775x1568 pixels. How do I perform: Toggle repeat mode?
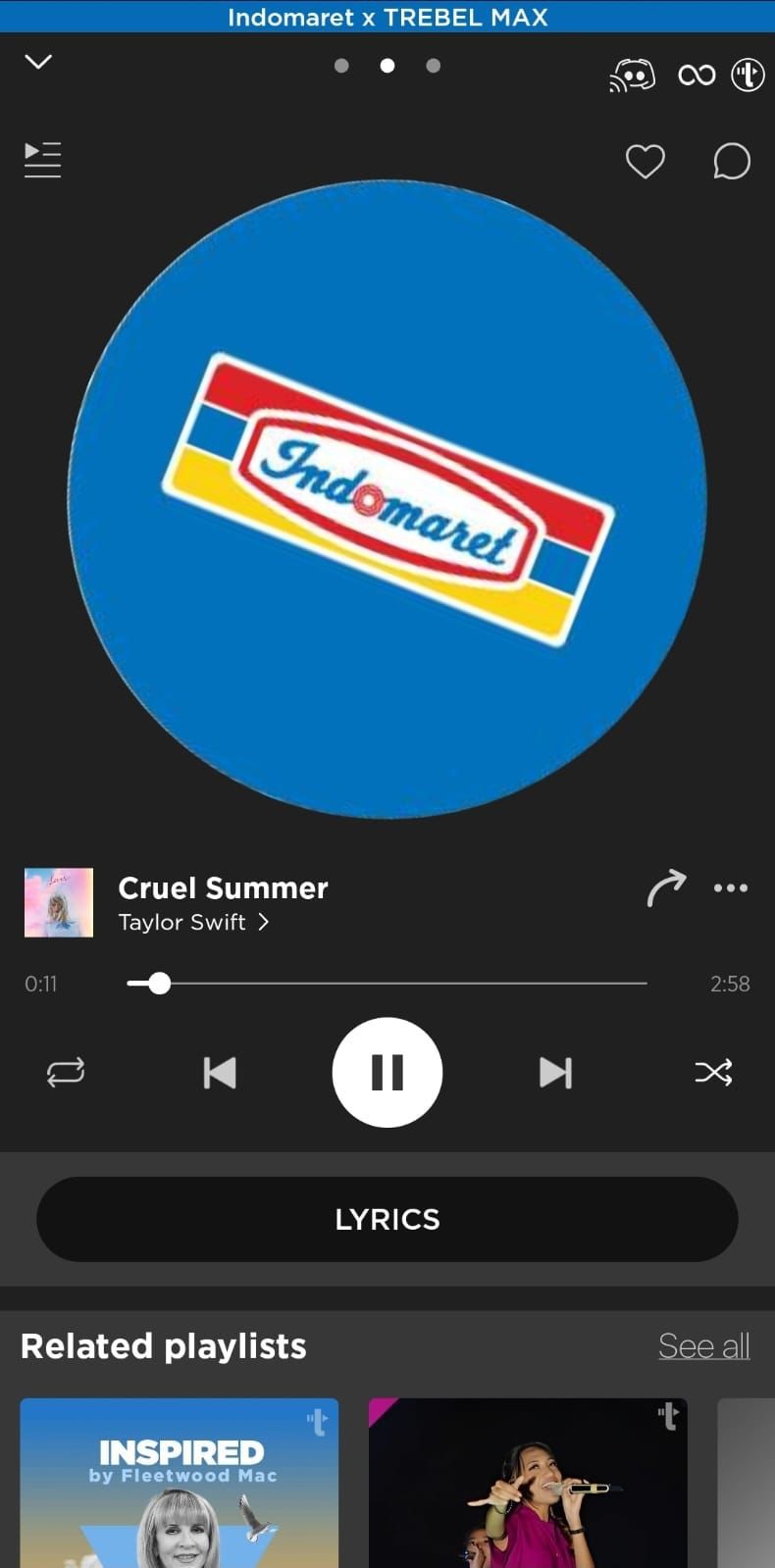(66, 1072)
